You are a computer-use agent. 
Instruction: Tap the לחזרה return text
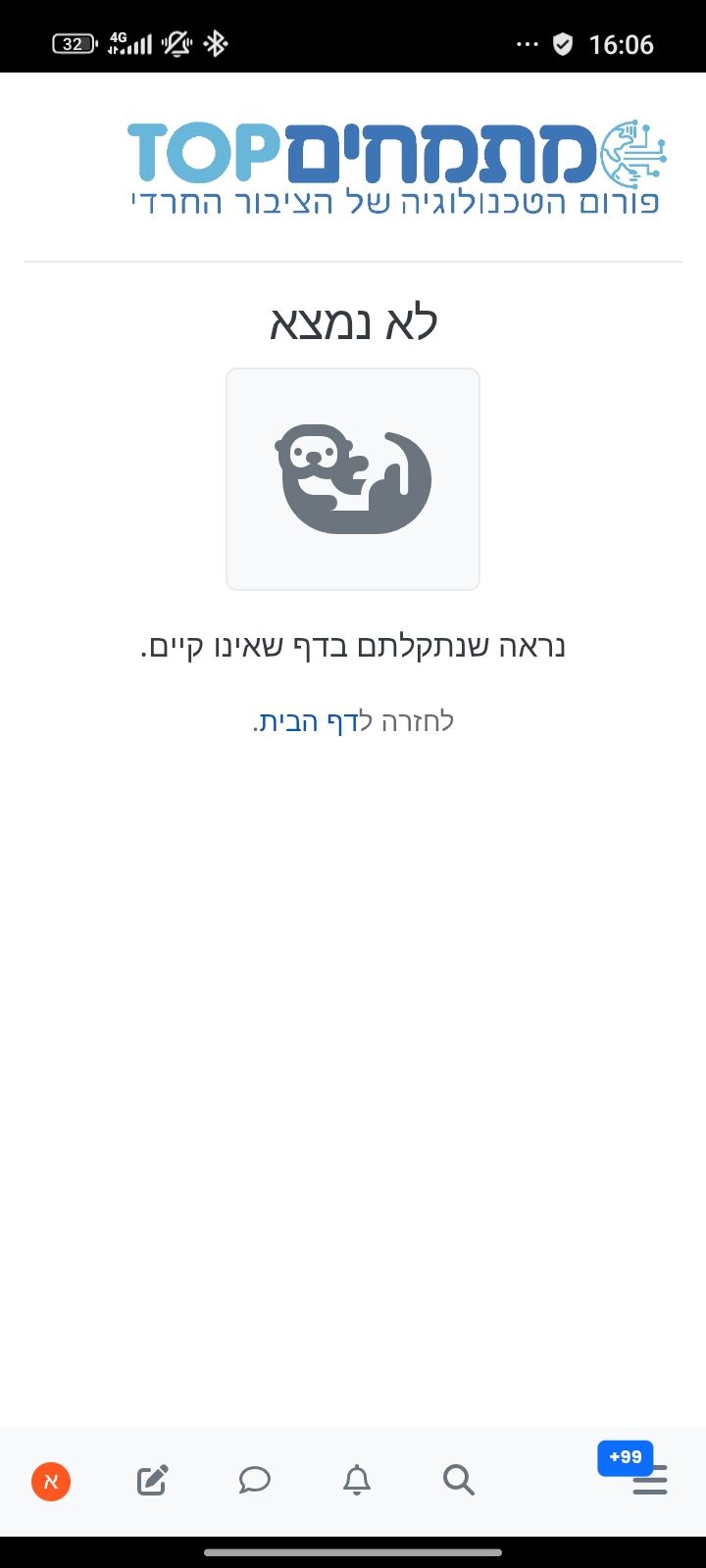pos(421,720)
